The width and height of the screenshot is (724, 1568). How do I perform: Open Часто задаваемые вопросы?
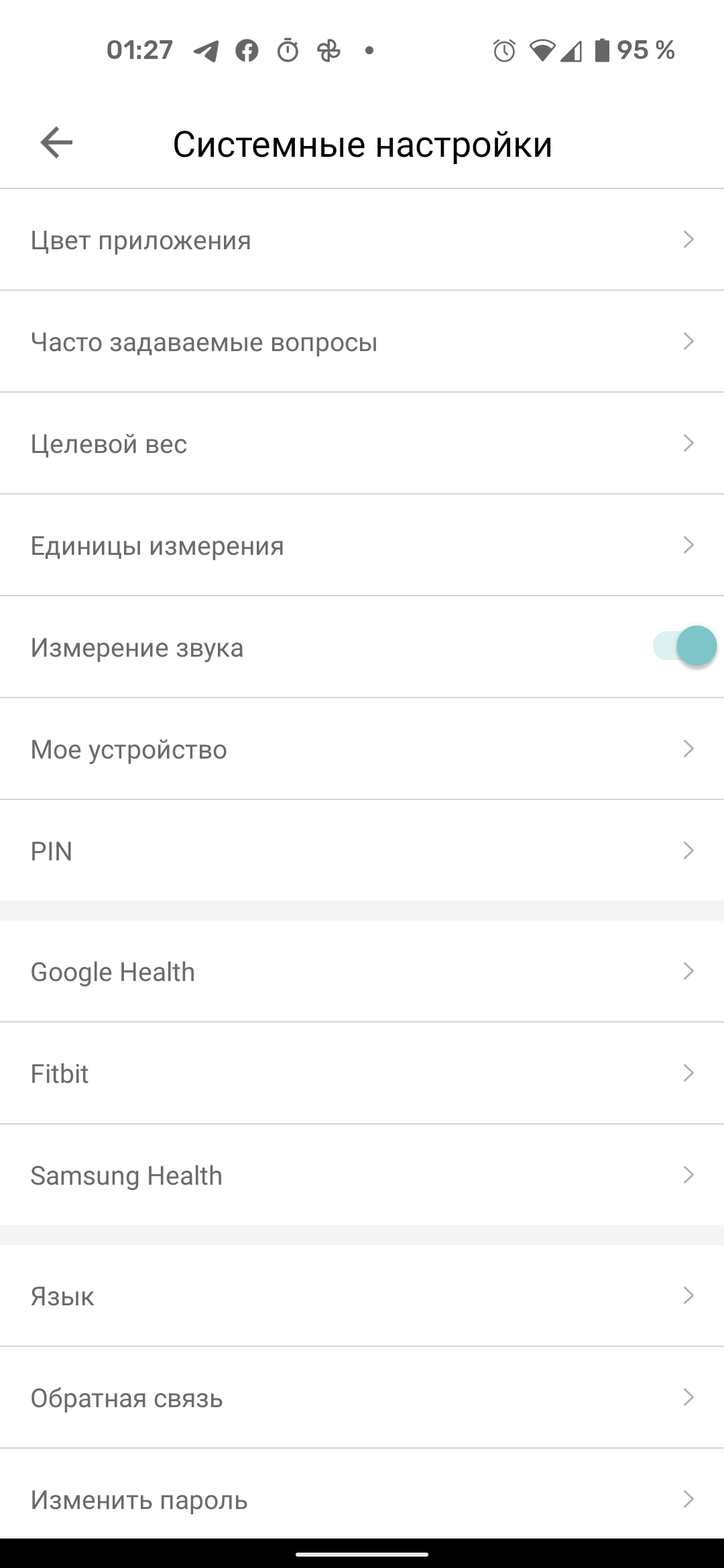coord(362,342)
